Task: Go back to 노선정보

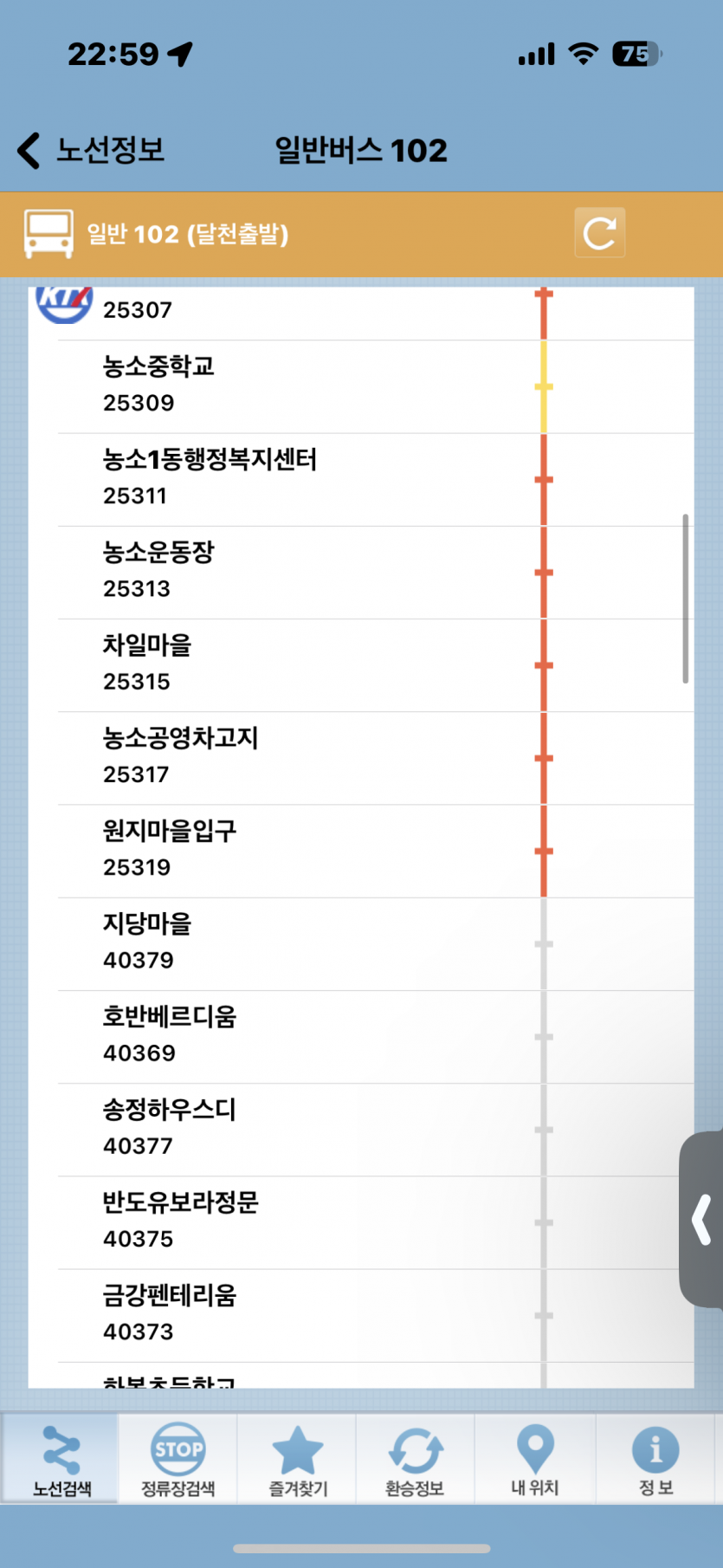Action: tap(91, 151)
